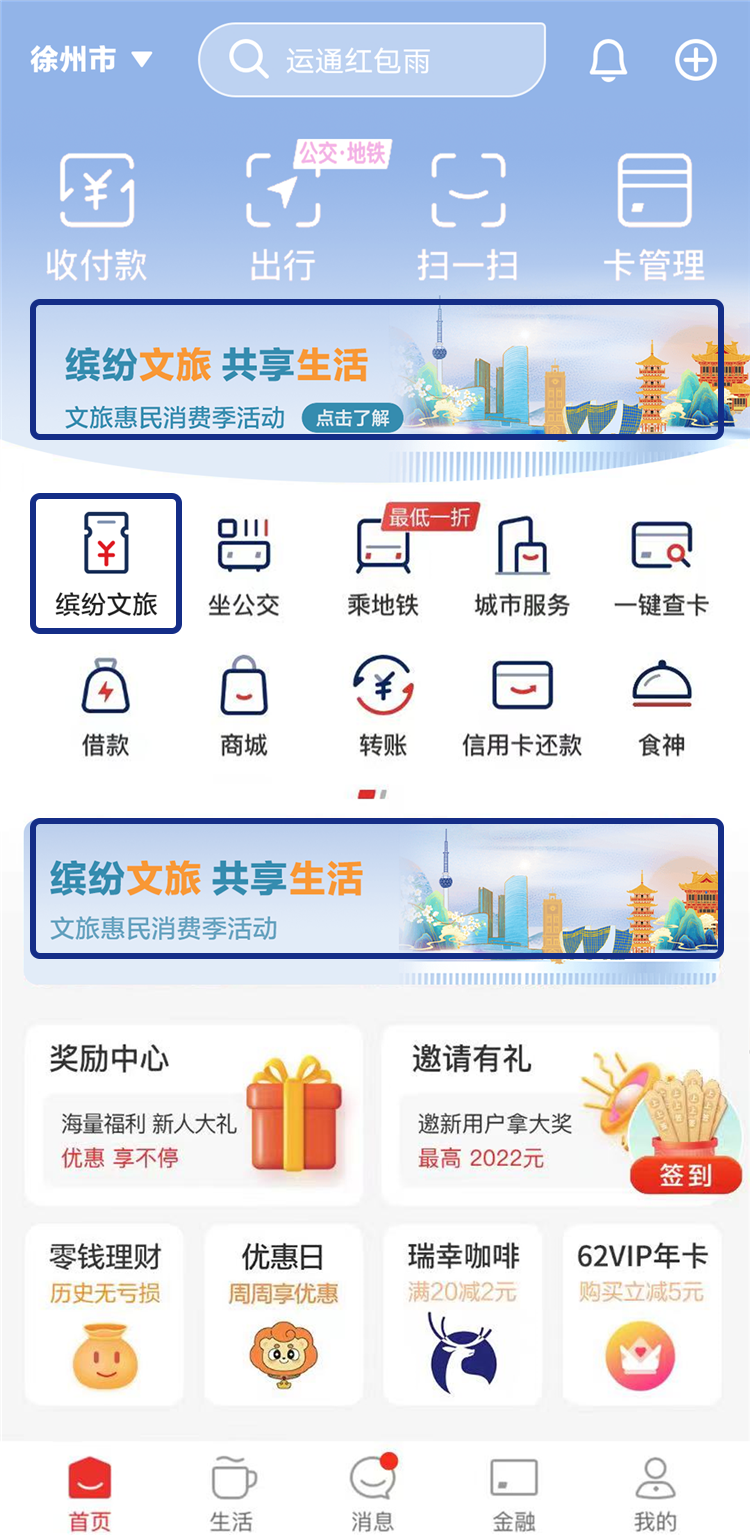Viewport: 750px width, 1535px height.
Task: Open 出行 transit code
Action: pyautogui.click(x=283, y=215)
